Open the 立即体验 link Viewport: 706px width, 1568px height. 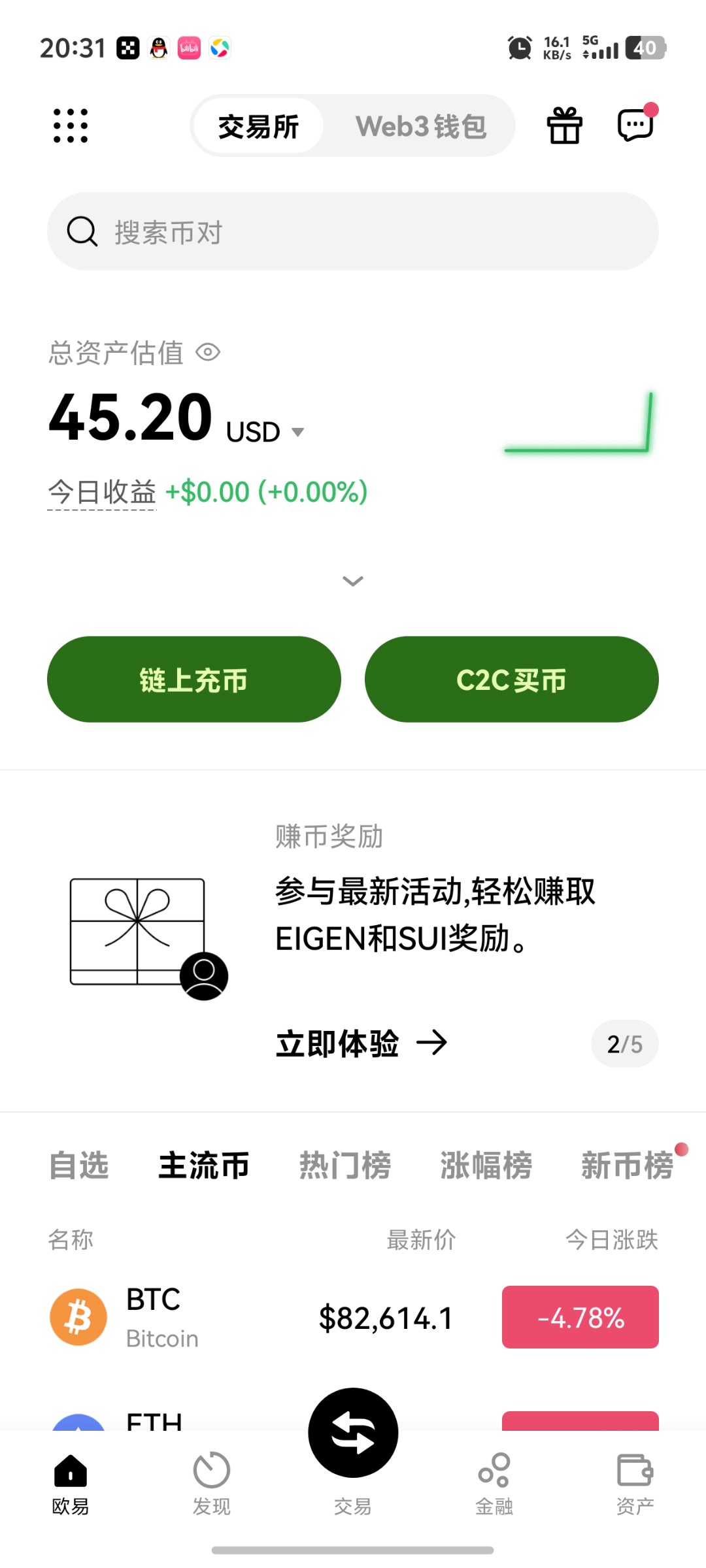click(361, 1043)
